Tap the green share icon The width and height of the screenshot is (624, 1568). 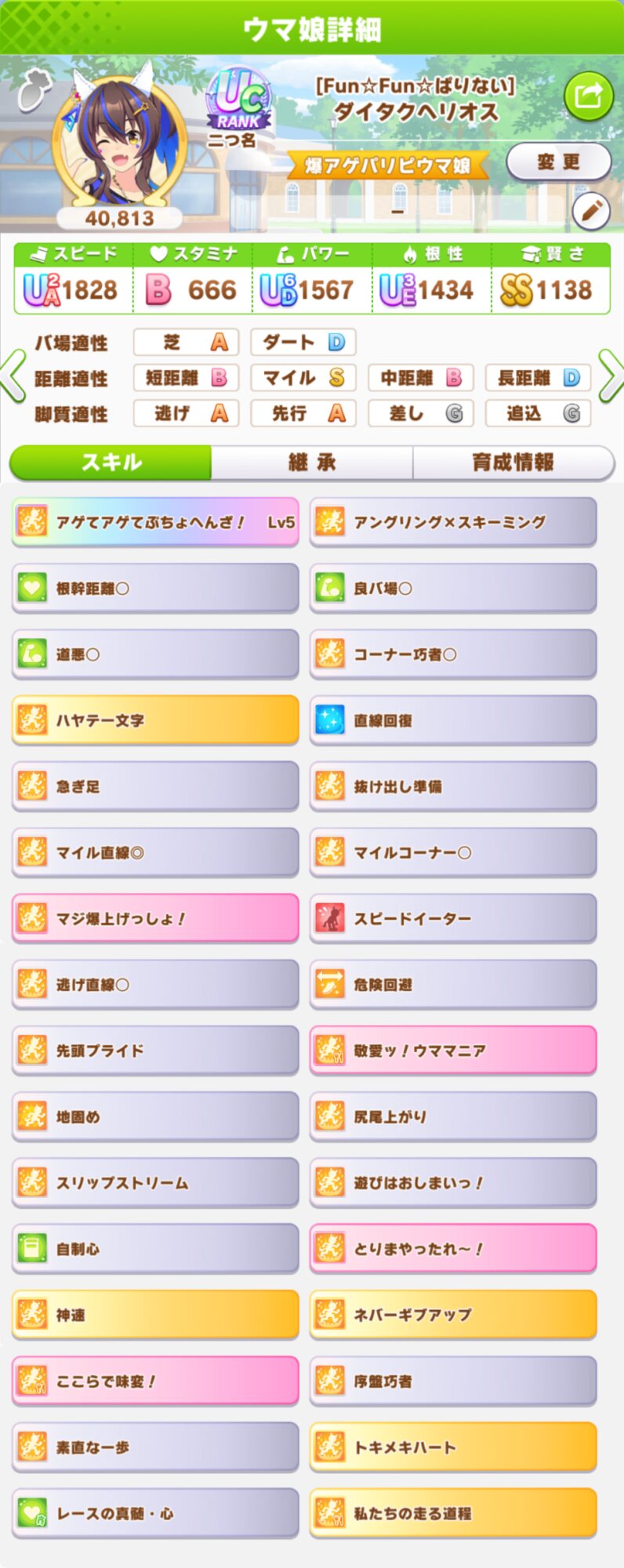[x=588, y=96]
